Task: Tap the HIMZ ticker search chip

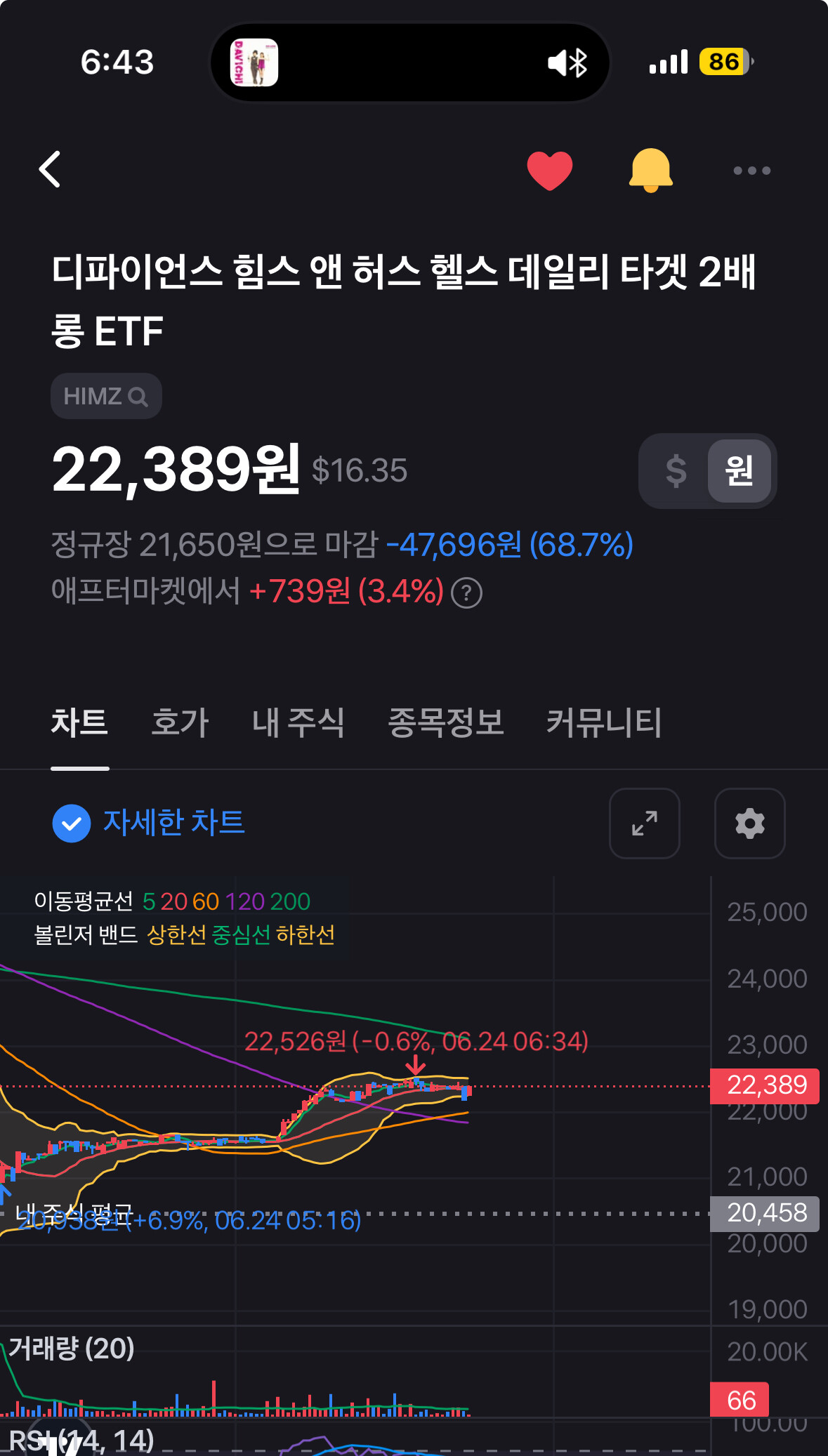Action: (x=106, y=397)
